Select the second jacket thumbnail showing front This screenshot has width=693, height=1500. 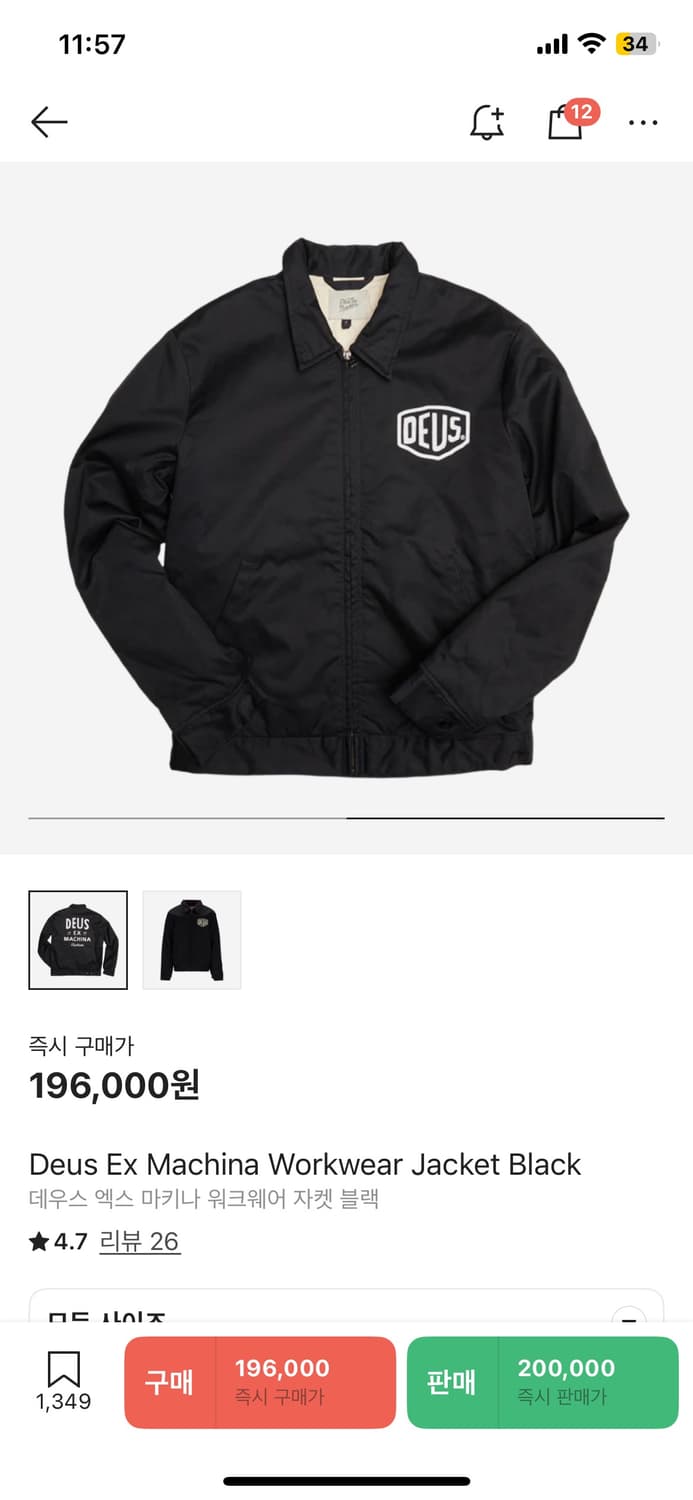pos(192,940)
